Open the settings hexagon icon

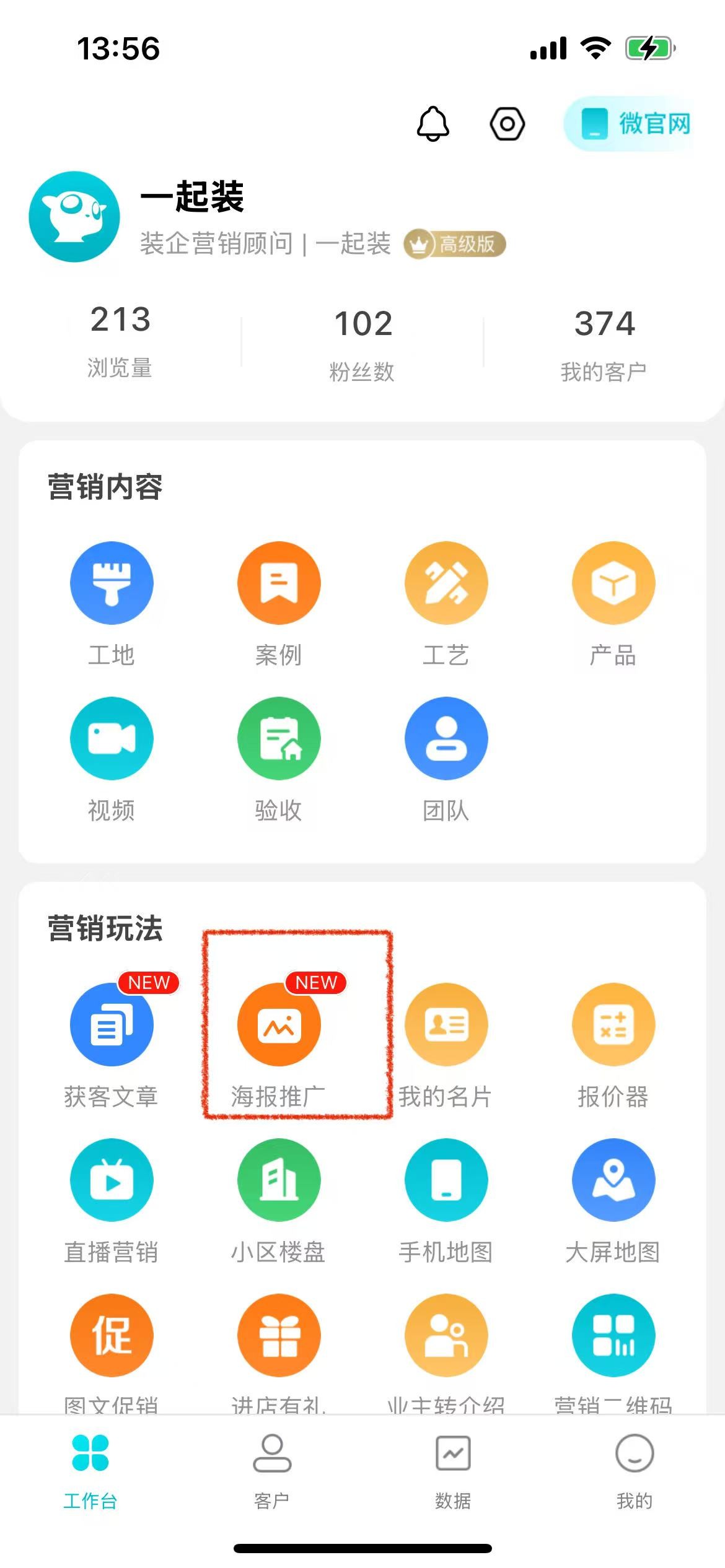507,124
